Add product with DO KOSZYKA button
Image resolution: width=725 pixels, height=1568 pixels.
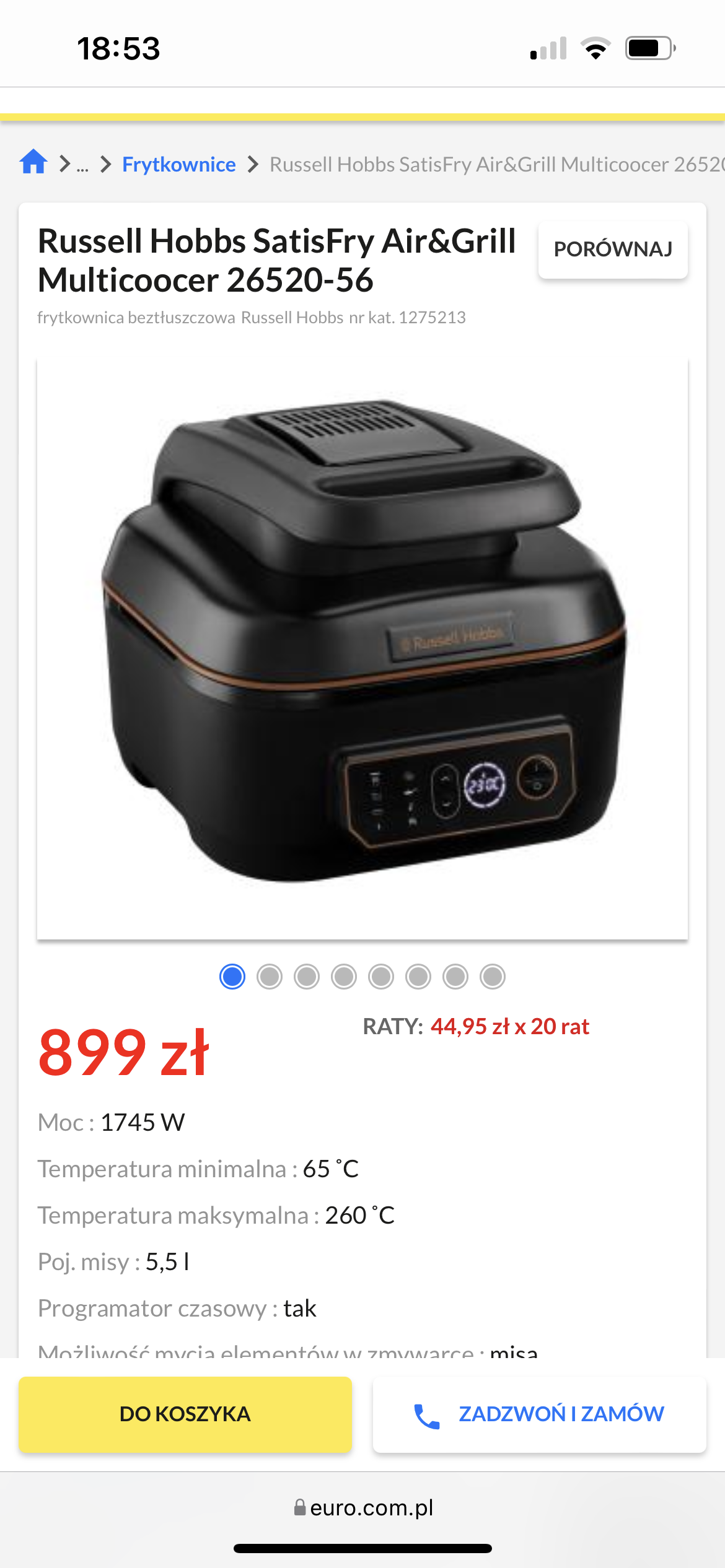(185, 1414)
